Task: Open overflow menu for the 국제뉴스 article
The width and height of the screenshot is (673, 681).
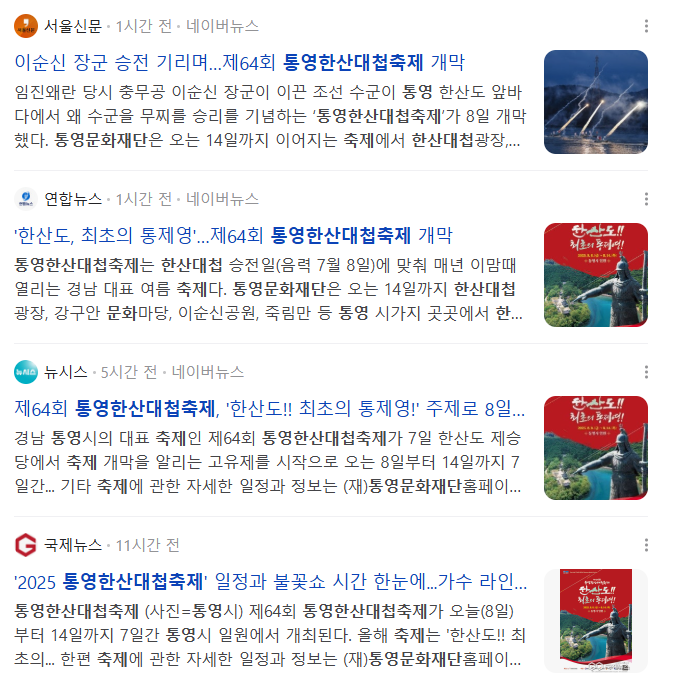Action: [647, 545]
